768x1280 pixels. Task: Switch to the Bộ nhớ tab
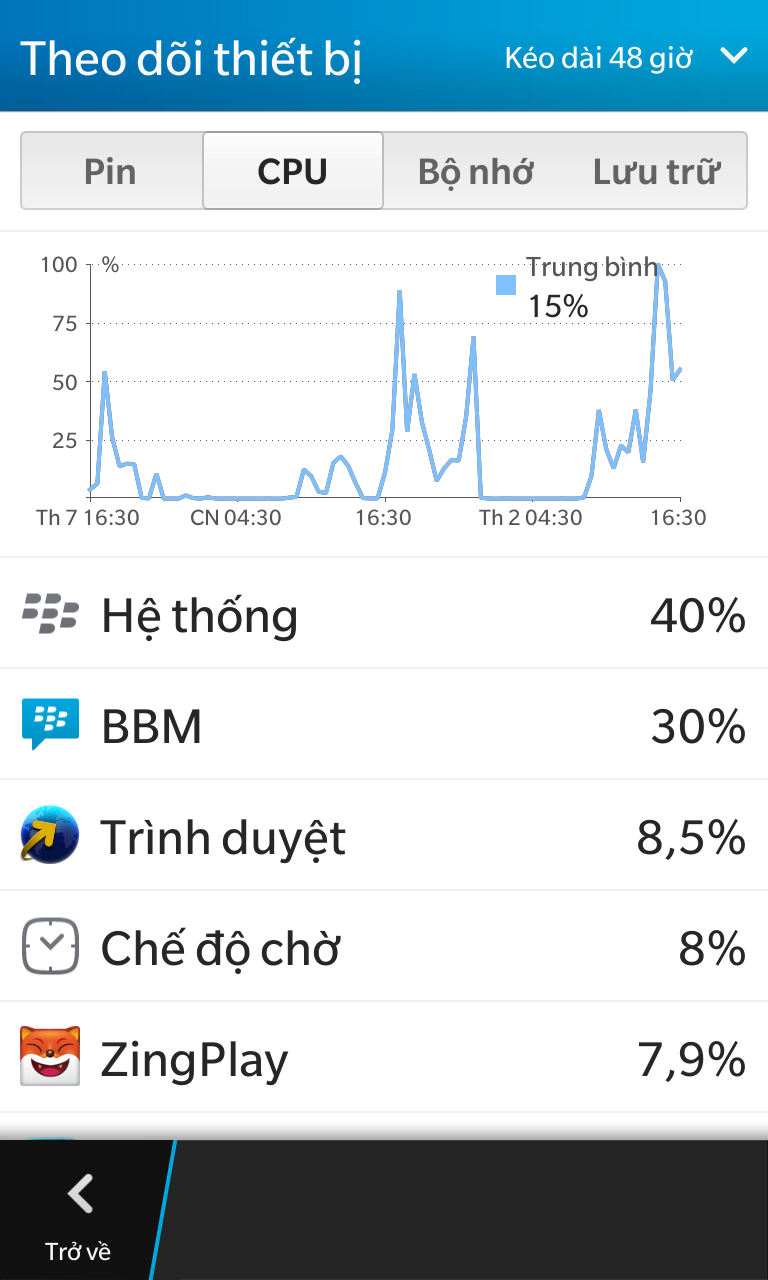click(475, 171)
